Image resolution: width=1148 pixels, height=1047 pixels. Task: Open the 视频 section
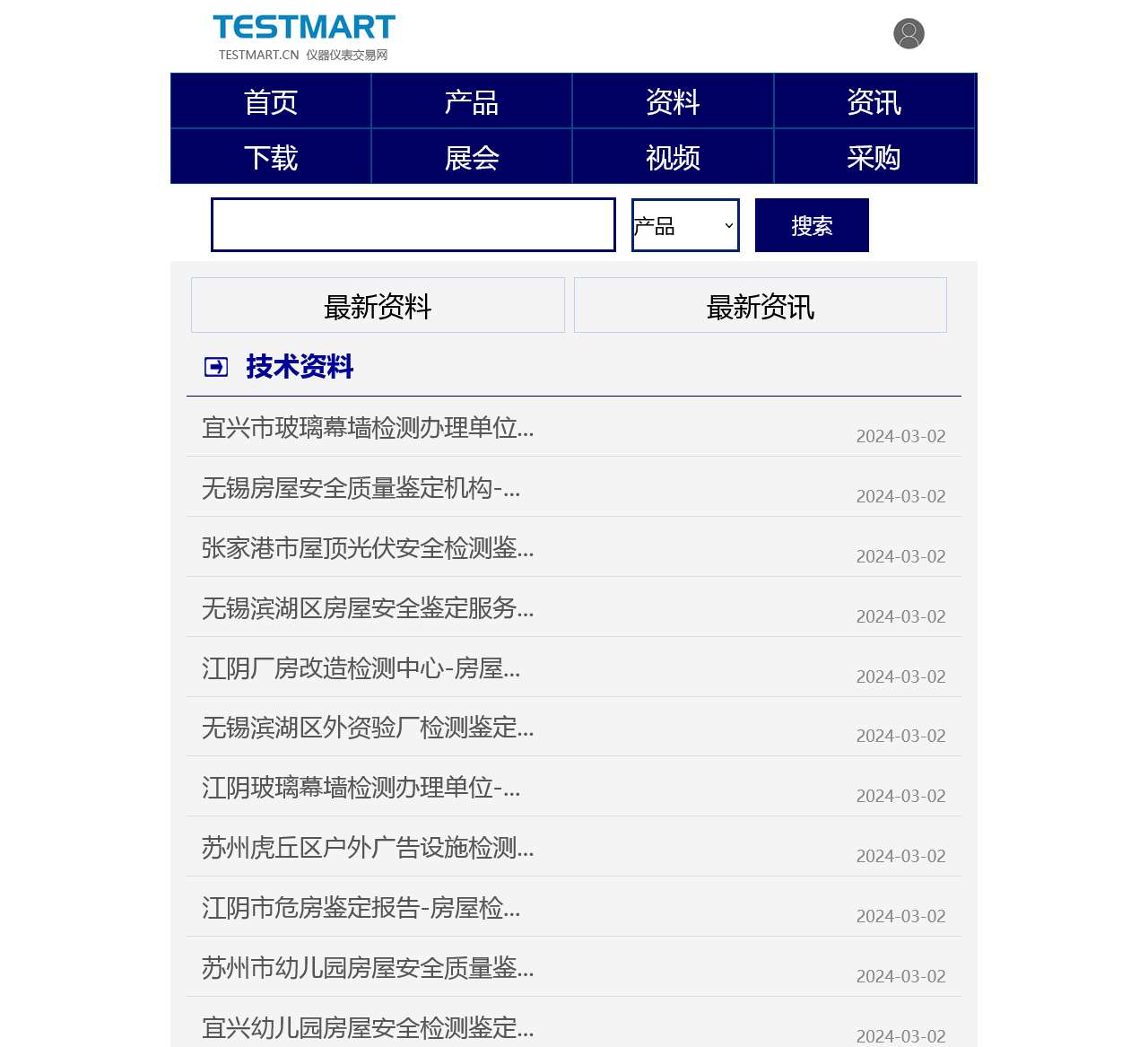(x=673, y=158)
